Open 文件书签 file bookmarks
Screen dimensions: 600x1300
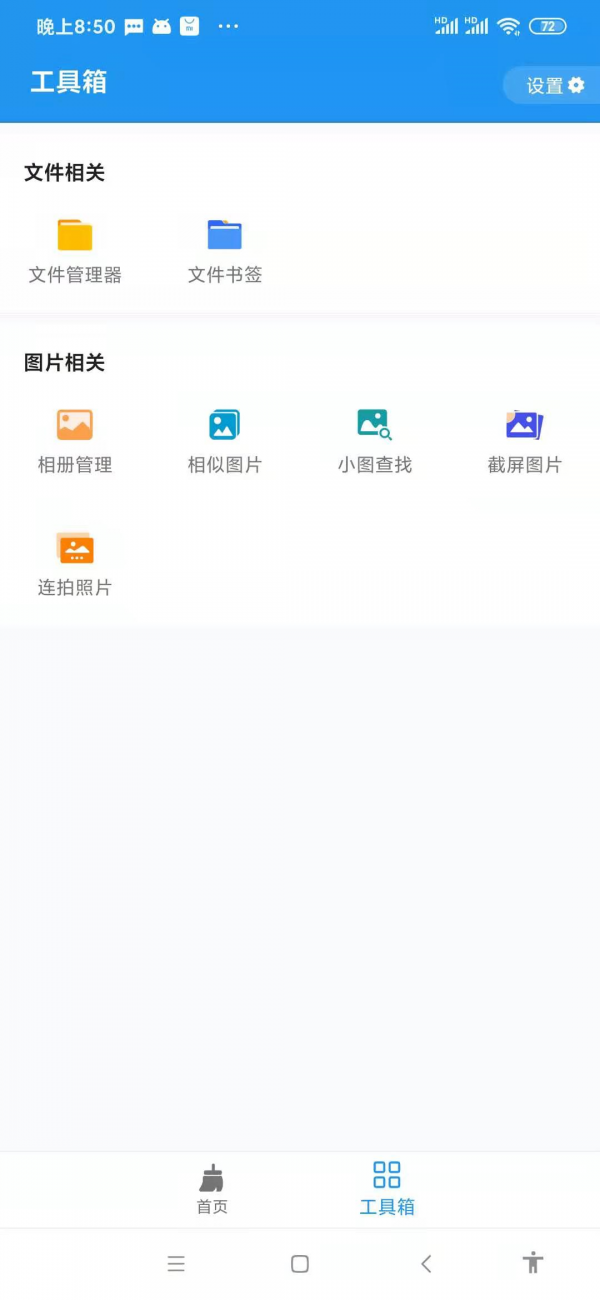[225, 250]
